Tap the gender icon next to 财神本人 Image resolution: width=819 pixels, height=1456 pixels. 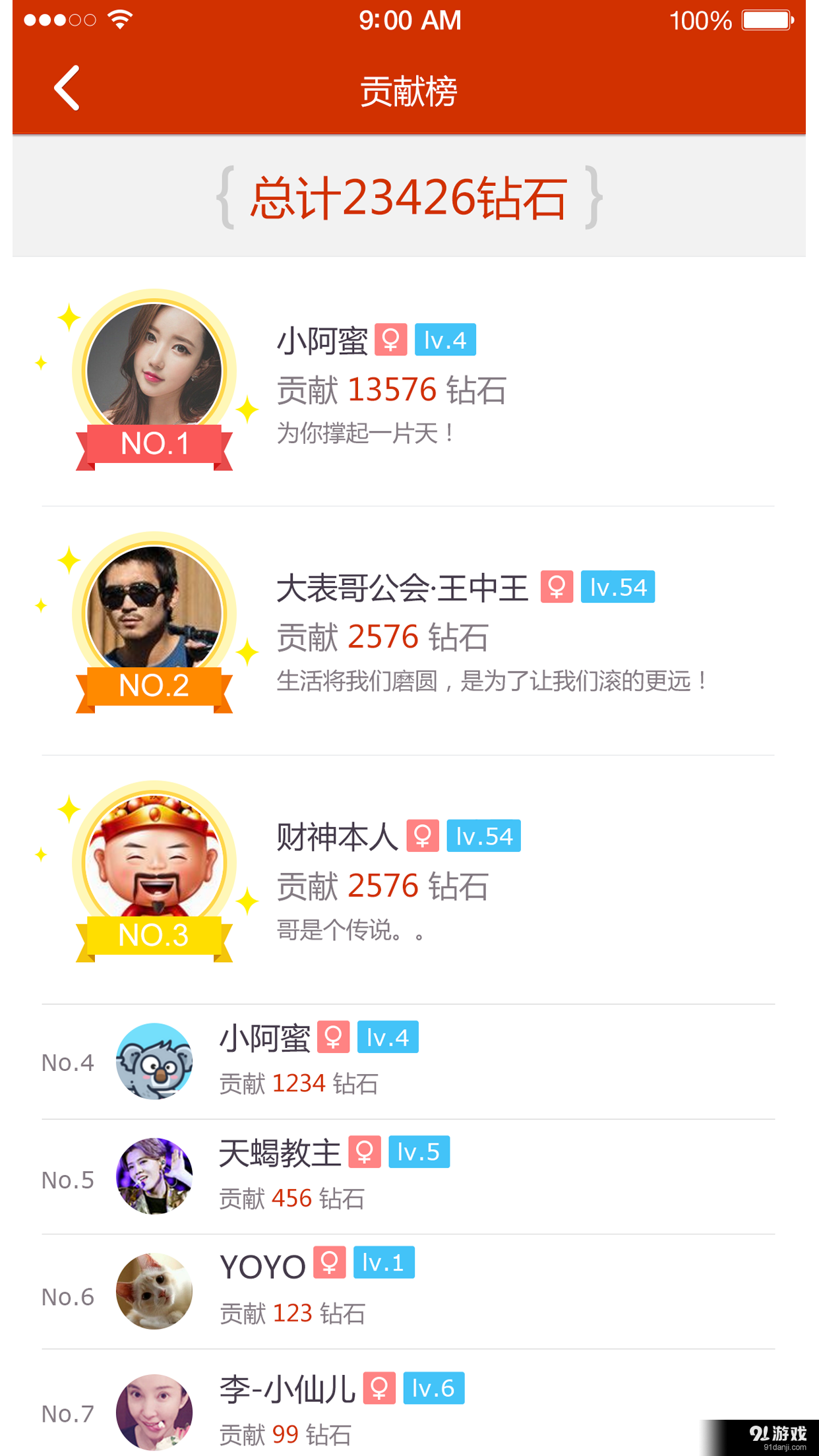click(423, 835)
